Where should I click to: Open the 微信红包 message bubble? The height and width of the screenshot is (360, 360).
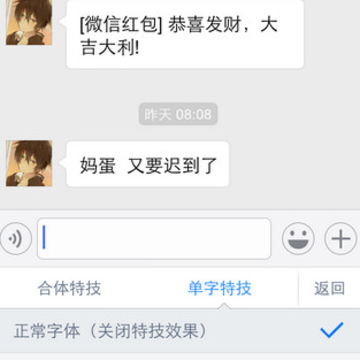pyautogui.click(x=185, y=34)
